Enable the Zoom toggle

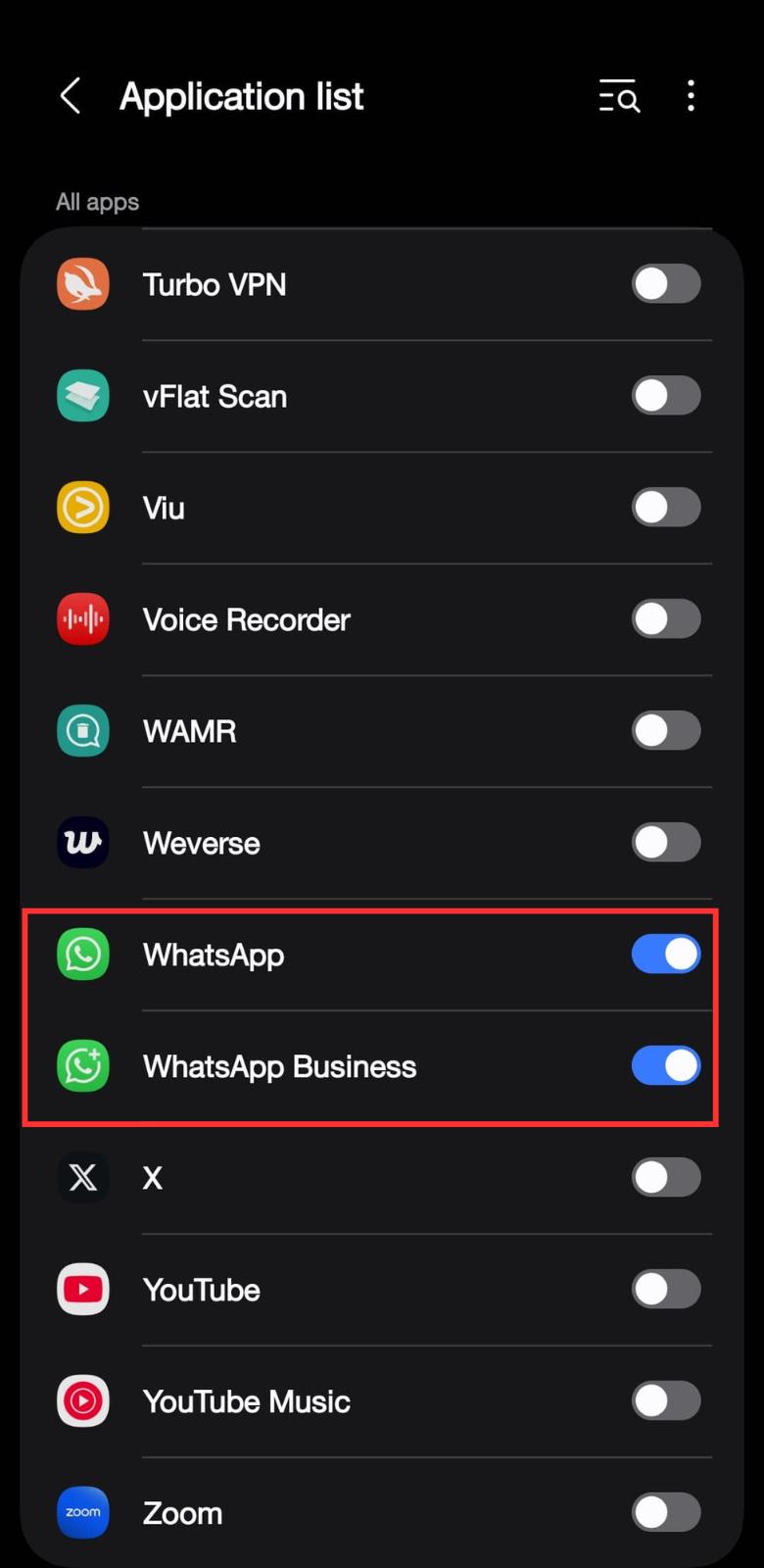tap(666, 1513)
